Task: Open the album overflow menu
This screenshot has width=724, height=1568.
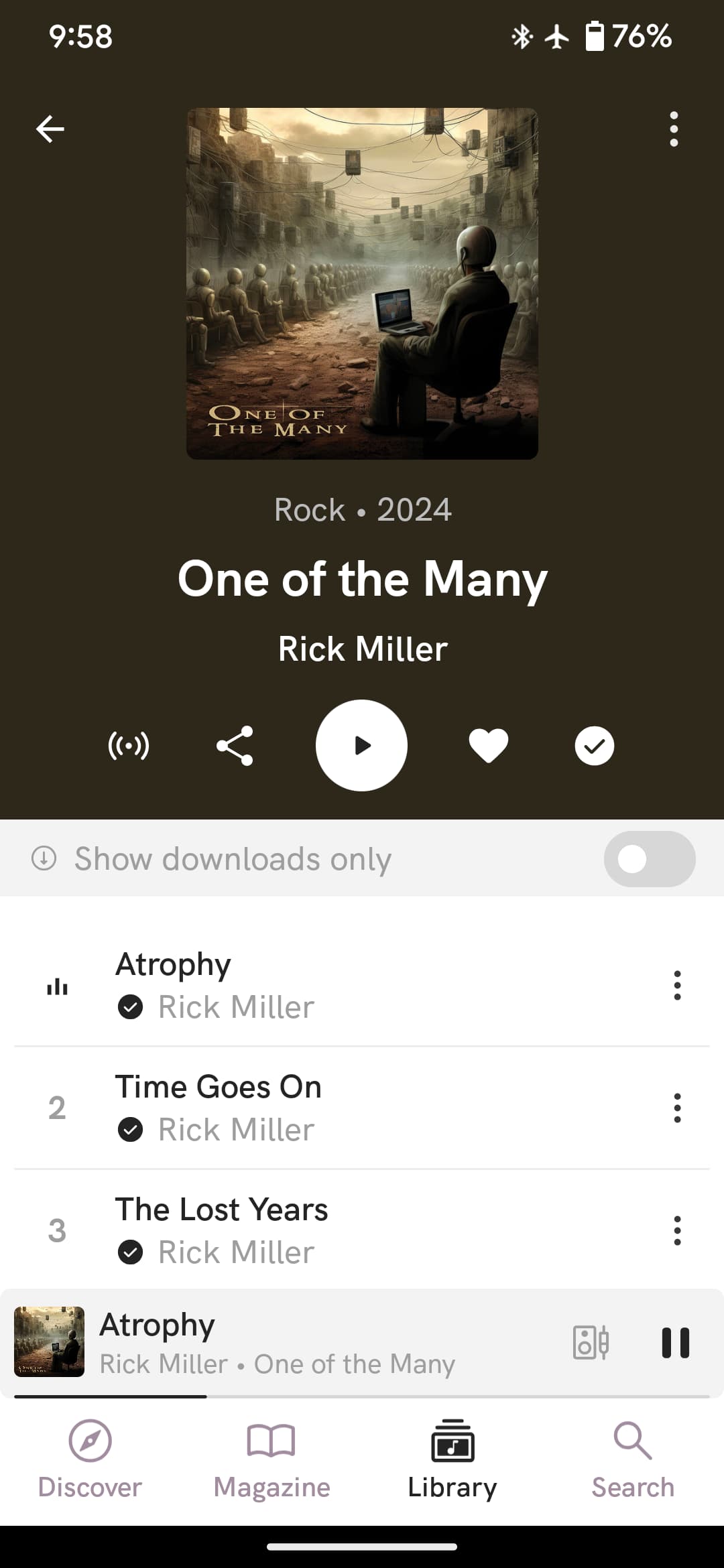Action: [674, 129]
